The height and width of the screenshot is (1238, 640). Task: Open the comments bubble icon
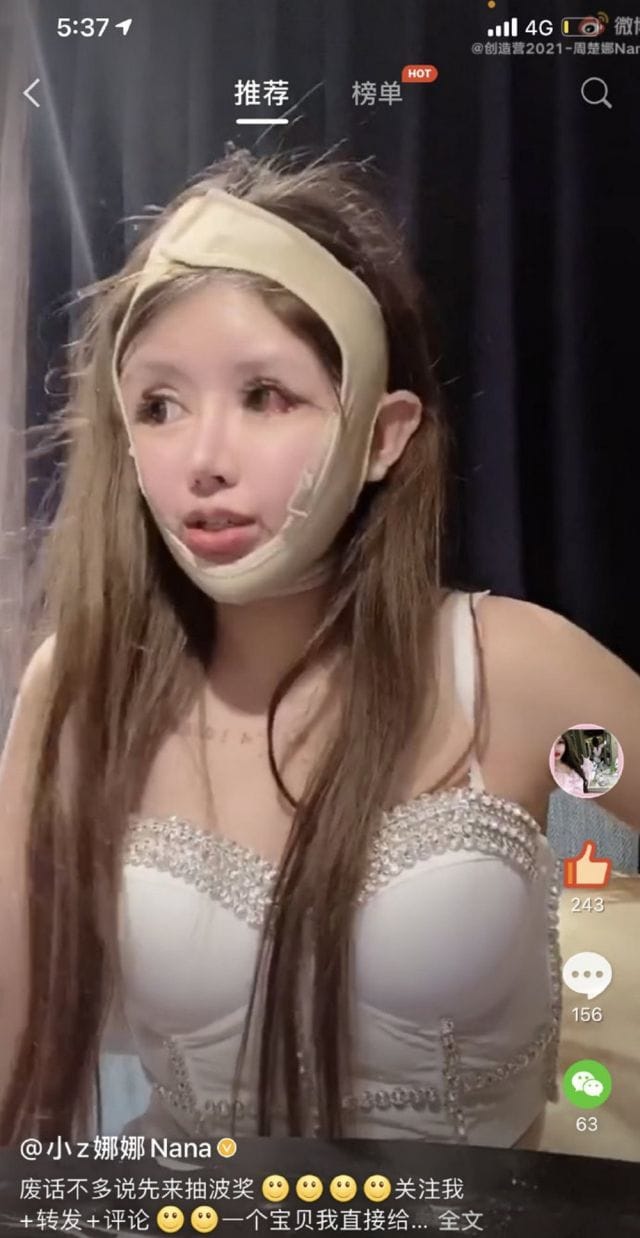pos(587,976)
